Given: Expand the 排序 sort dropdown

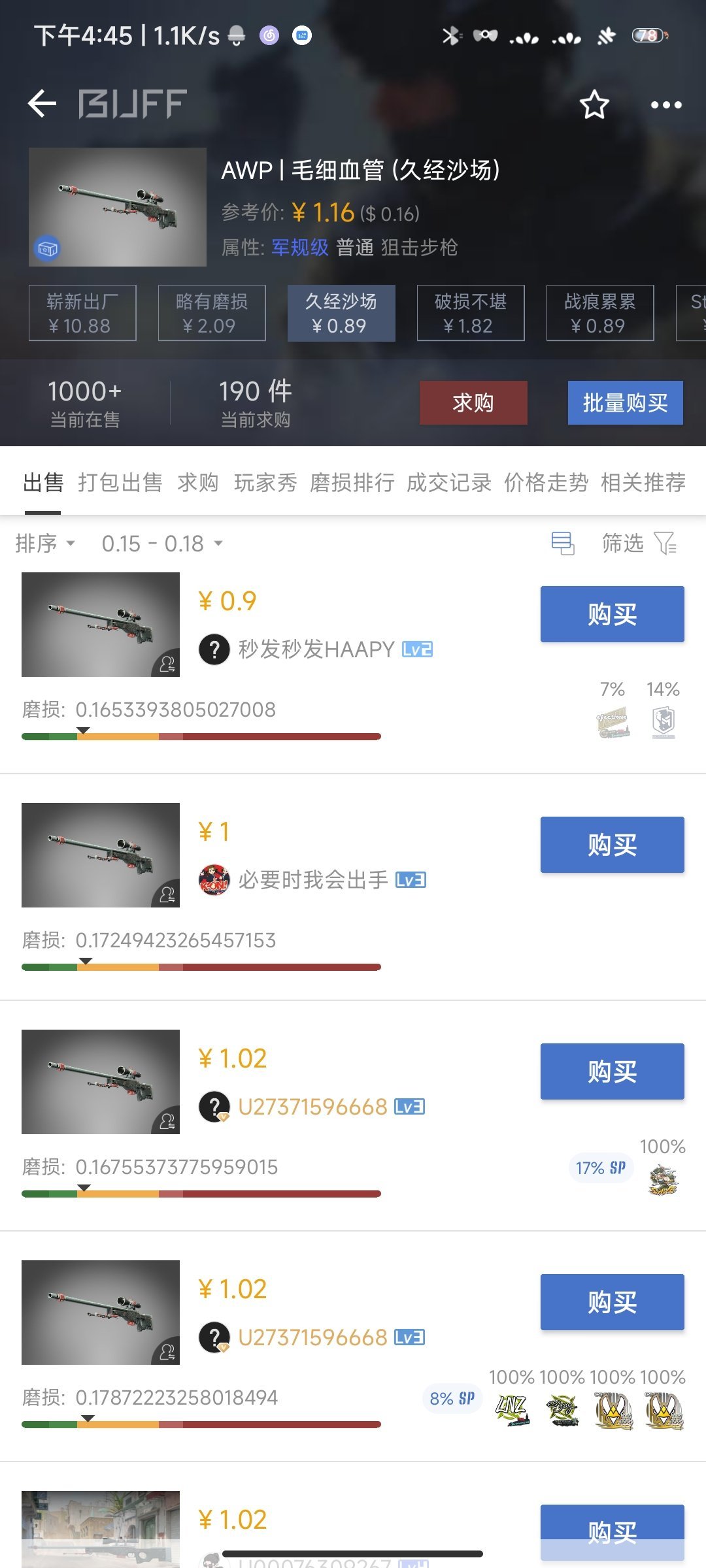Looking at the screenshot, I should 45,544.
